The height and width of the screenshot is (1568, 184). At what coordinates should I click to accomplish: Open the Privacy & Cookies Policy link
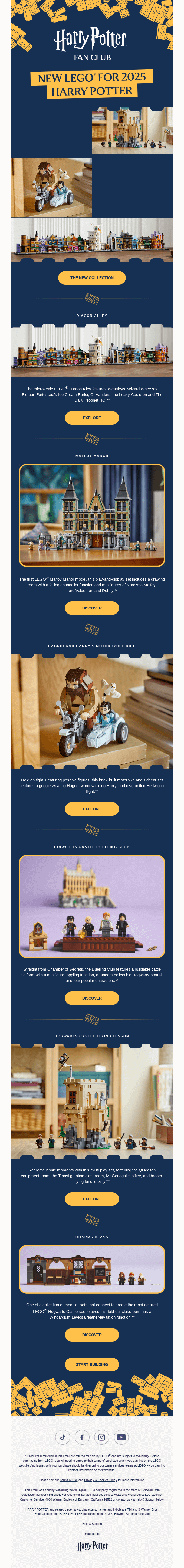coord(101,1480)
